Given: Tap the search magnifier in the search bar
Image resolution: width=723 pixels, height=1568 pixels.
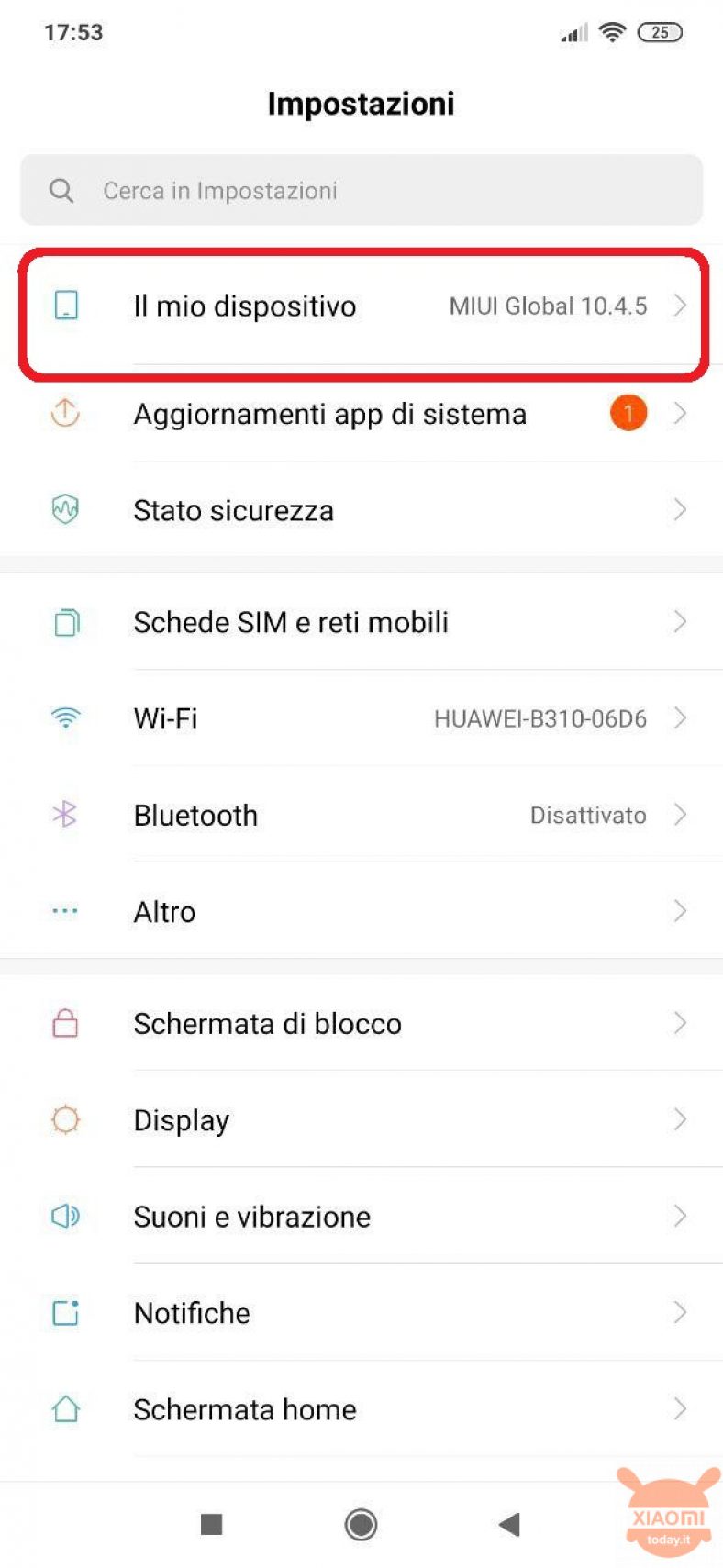Looking at the screenshot, I should coord(61,190).
